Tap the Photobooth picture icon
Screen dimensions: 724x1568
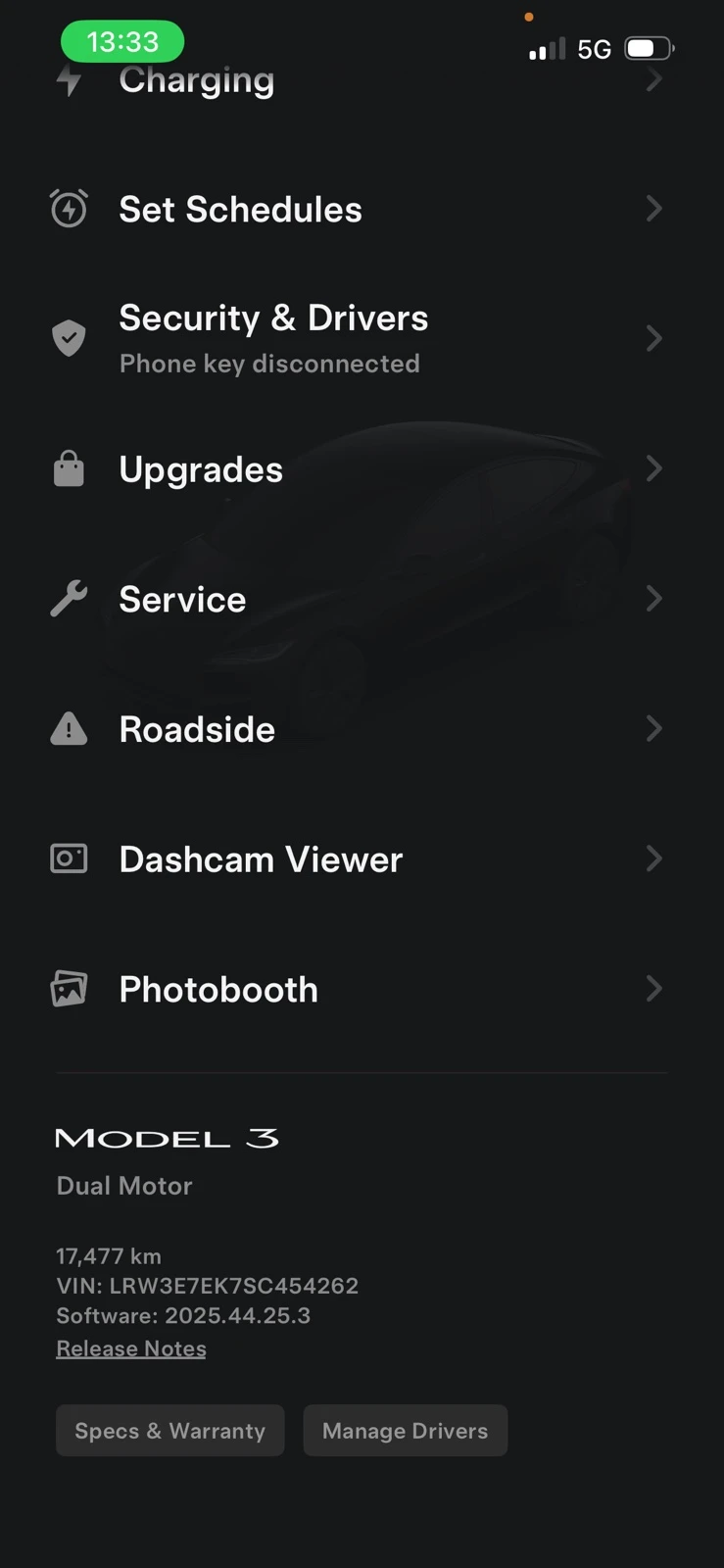(69, 989)
